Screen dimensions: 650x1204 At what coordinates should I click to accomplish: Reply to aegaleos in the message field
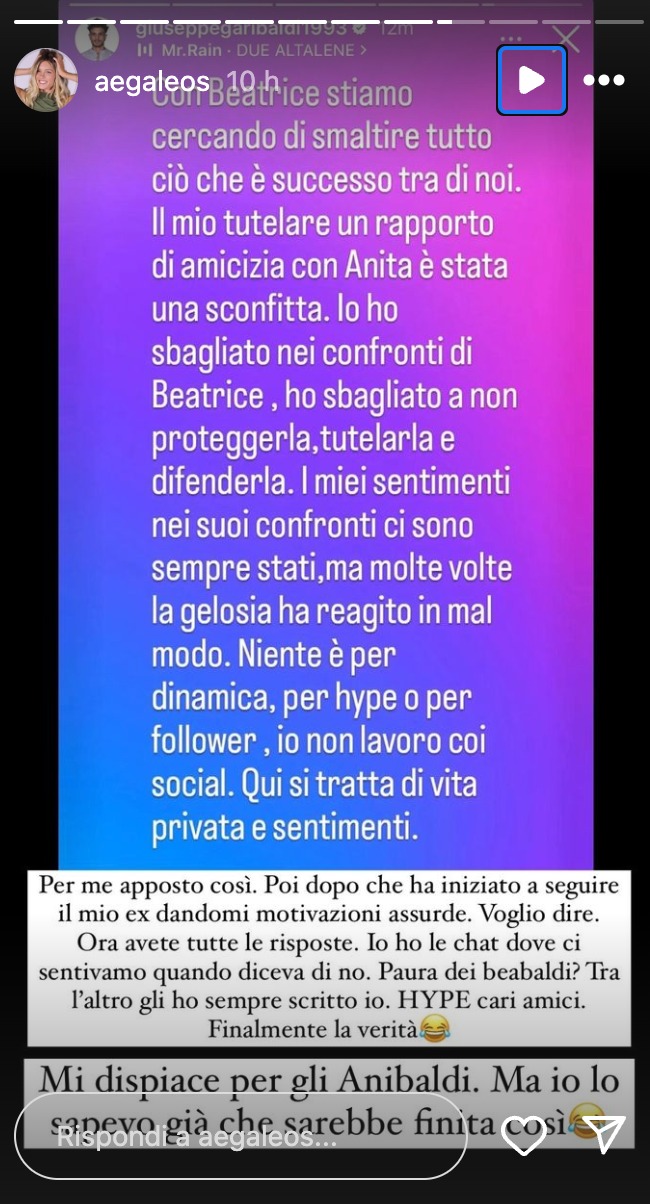(240, 1136)
